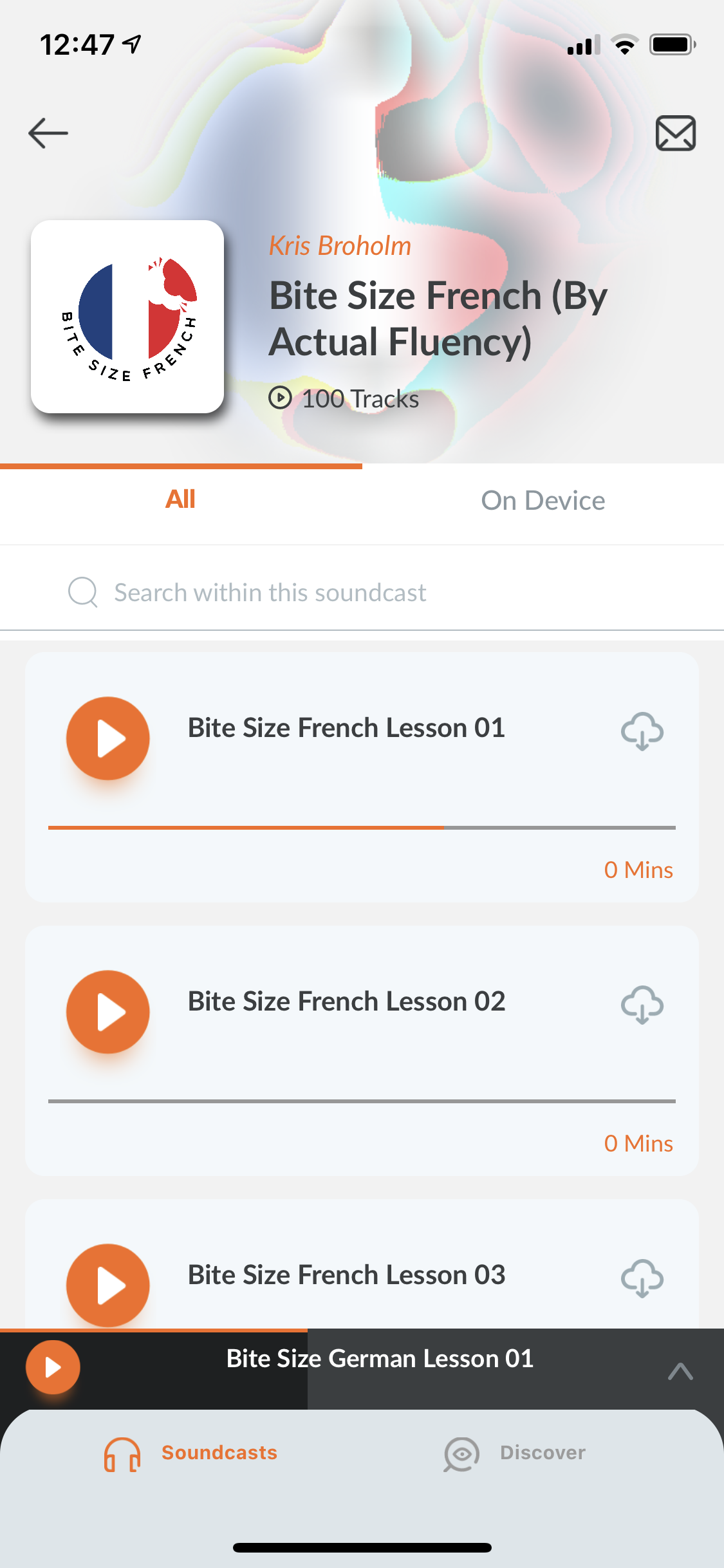
Task: Switch to the On Device tab
Action: [543, 499]
